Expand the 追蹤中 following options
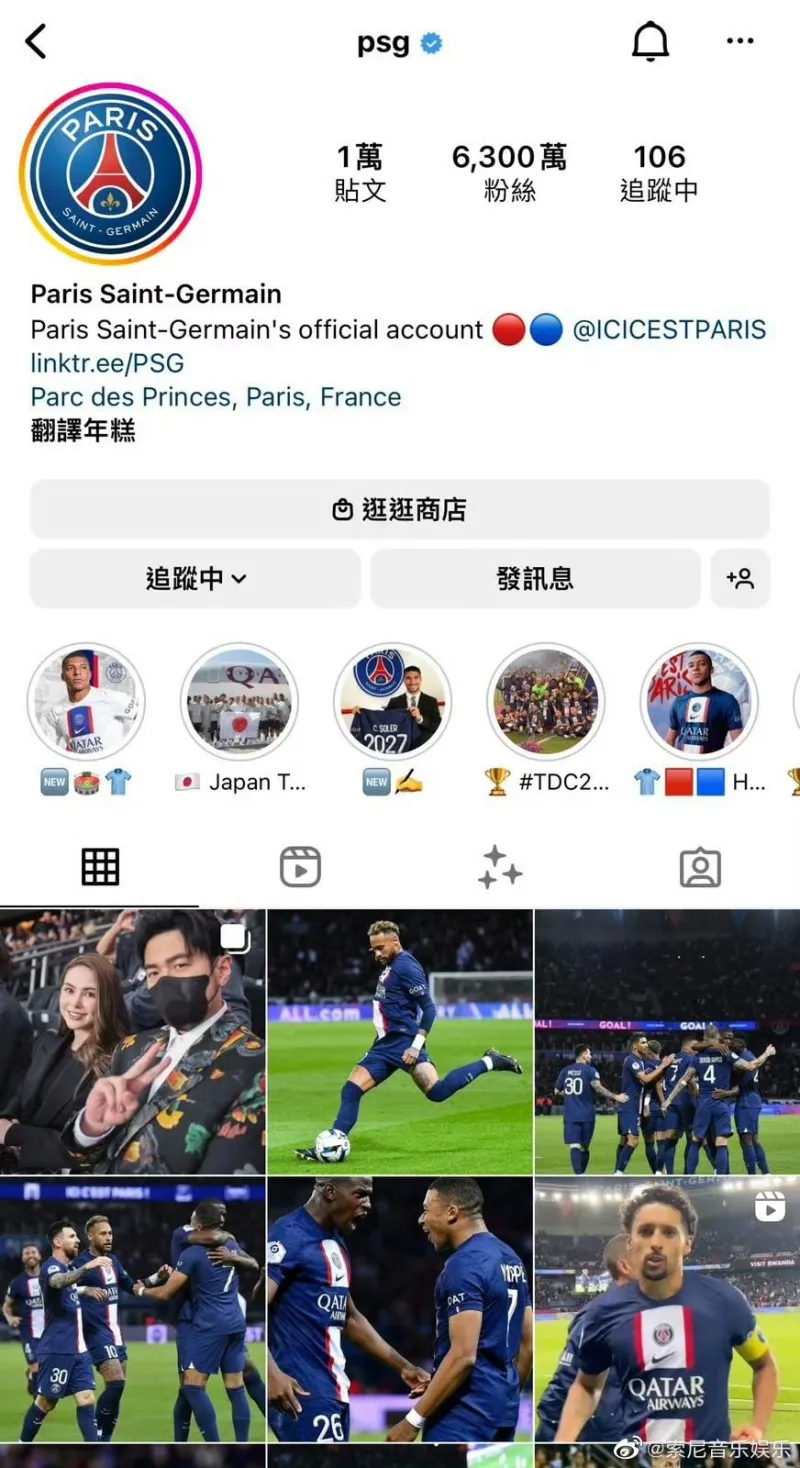The image size is (800, 1468). click(195, 578)
